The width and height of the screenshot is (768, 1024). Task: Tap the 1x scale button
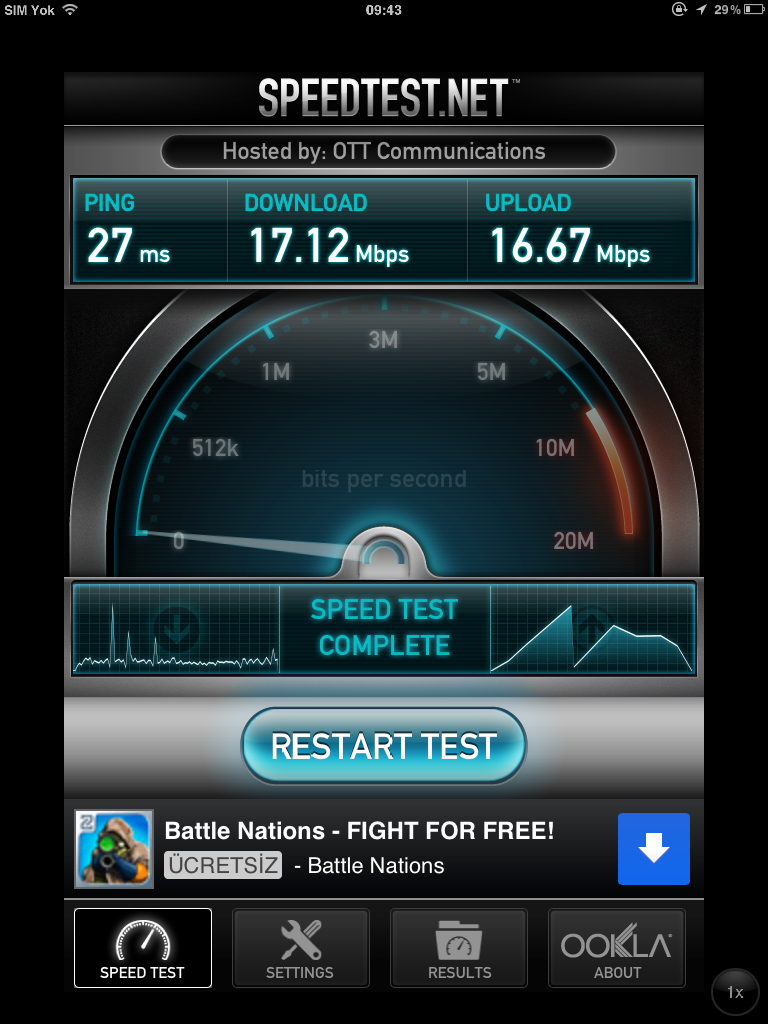pos(735,993)
